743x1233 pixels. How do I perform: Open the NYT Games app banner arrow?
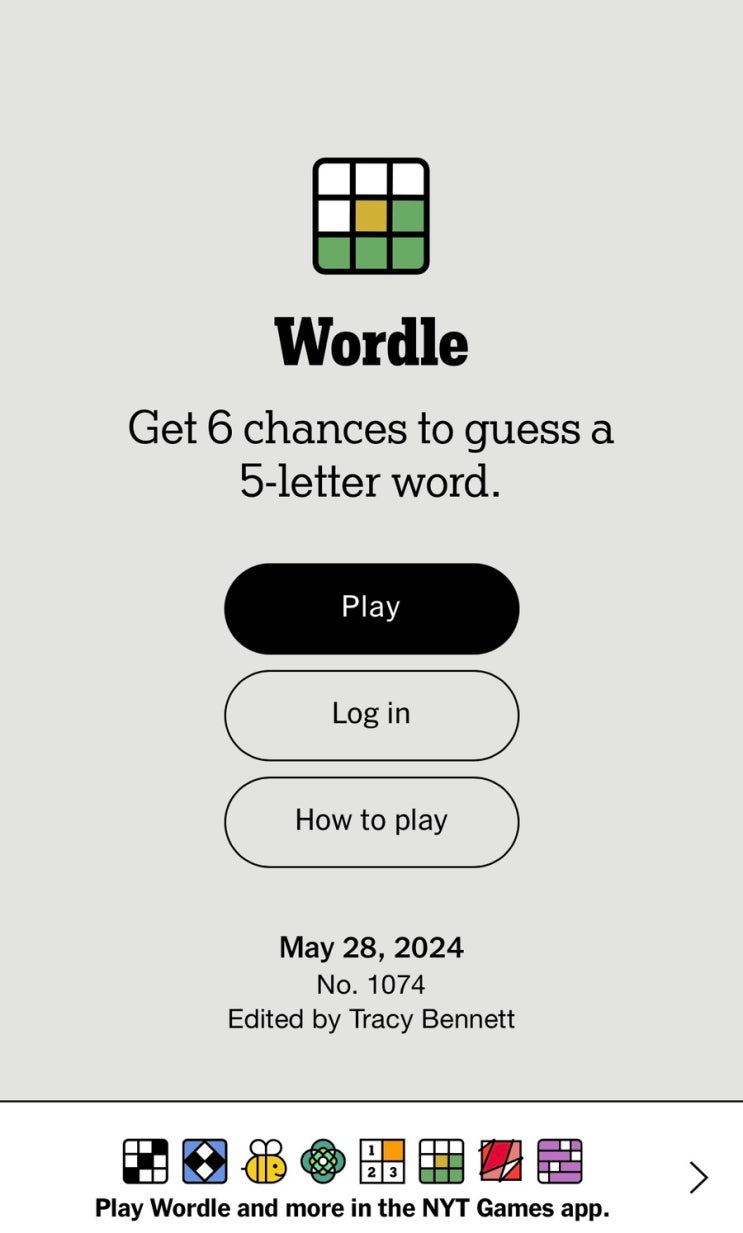[x=698, y=1177]
